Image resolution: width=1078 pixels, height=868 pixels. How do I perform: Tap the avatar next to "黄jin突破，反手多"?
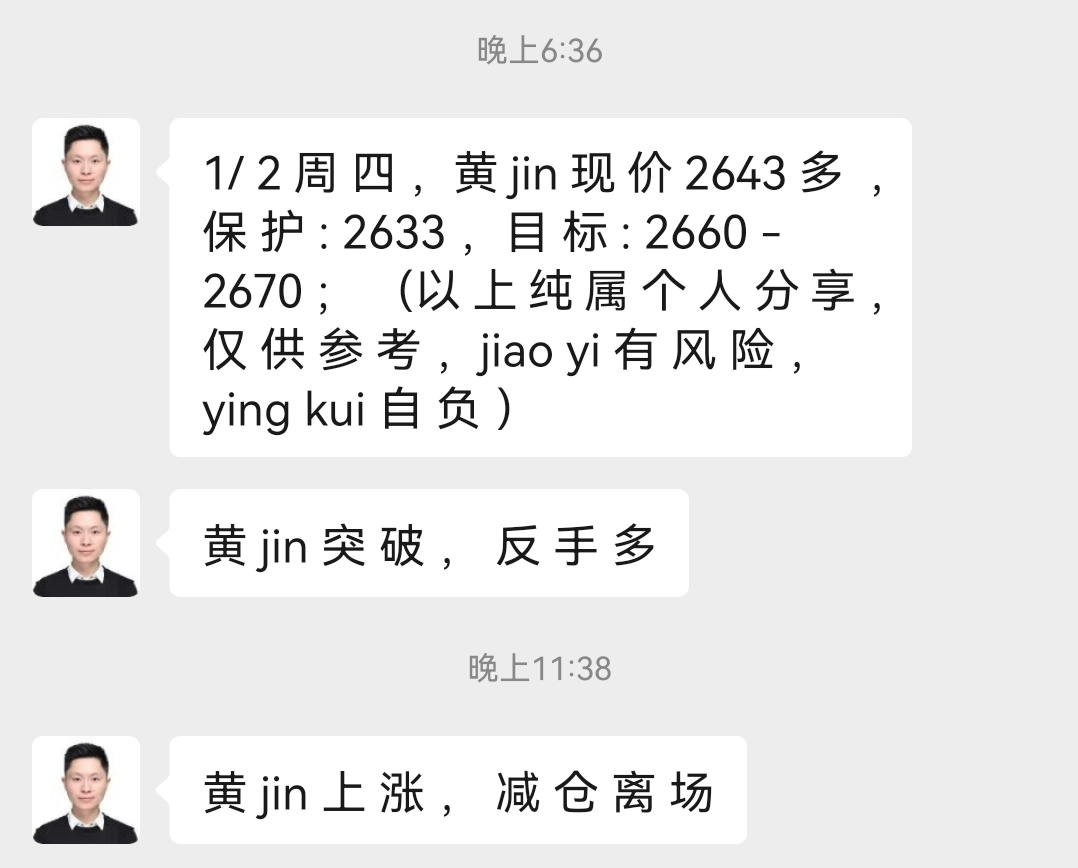[x=86, y=543]
